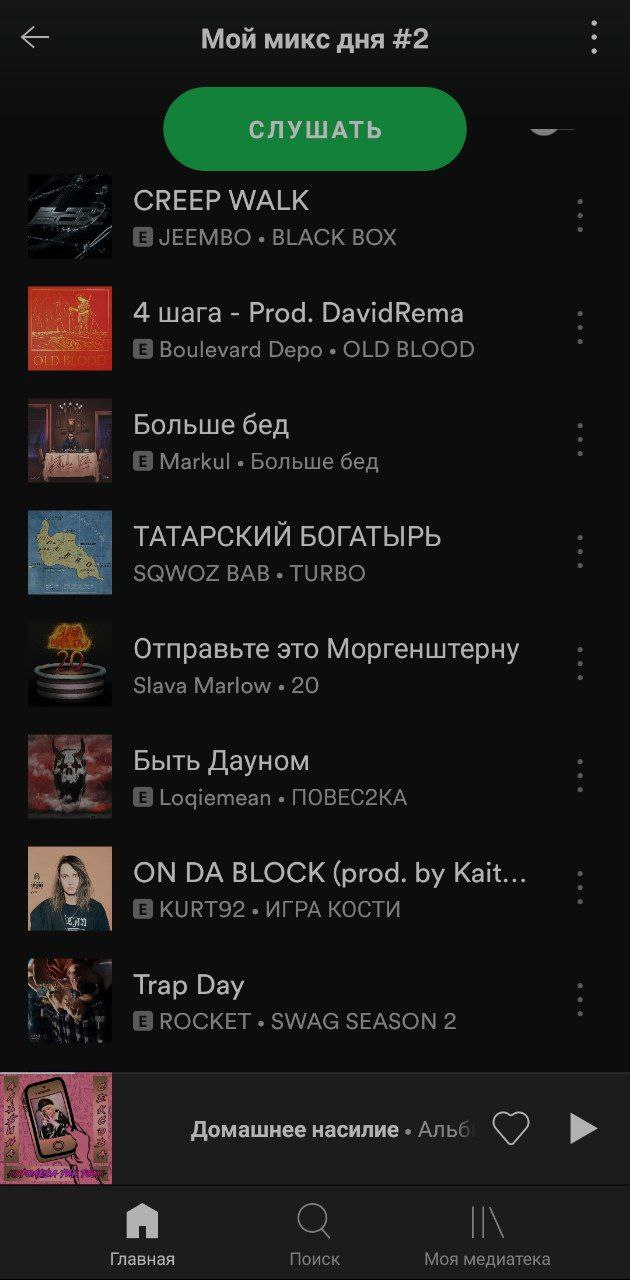Switch to the Поиск tab
This screenshot has width=630, height=1280.
(x=314, y=1235)
